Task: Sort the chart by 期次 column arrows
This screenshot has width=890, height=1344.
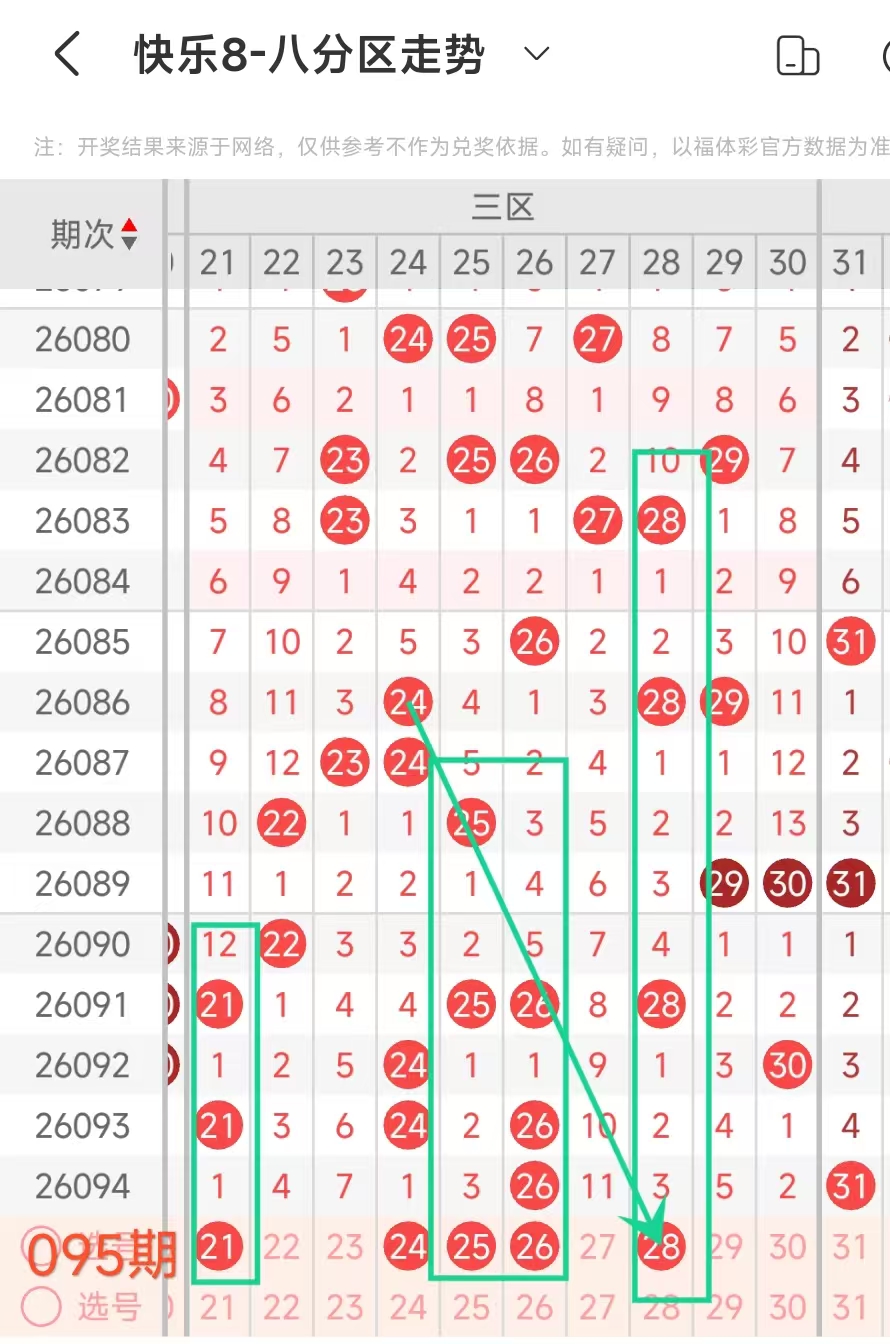Action: point(129,235)
